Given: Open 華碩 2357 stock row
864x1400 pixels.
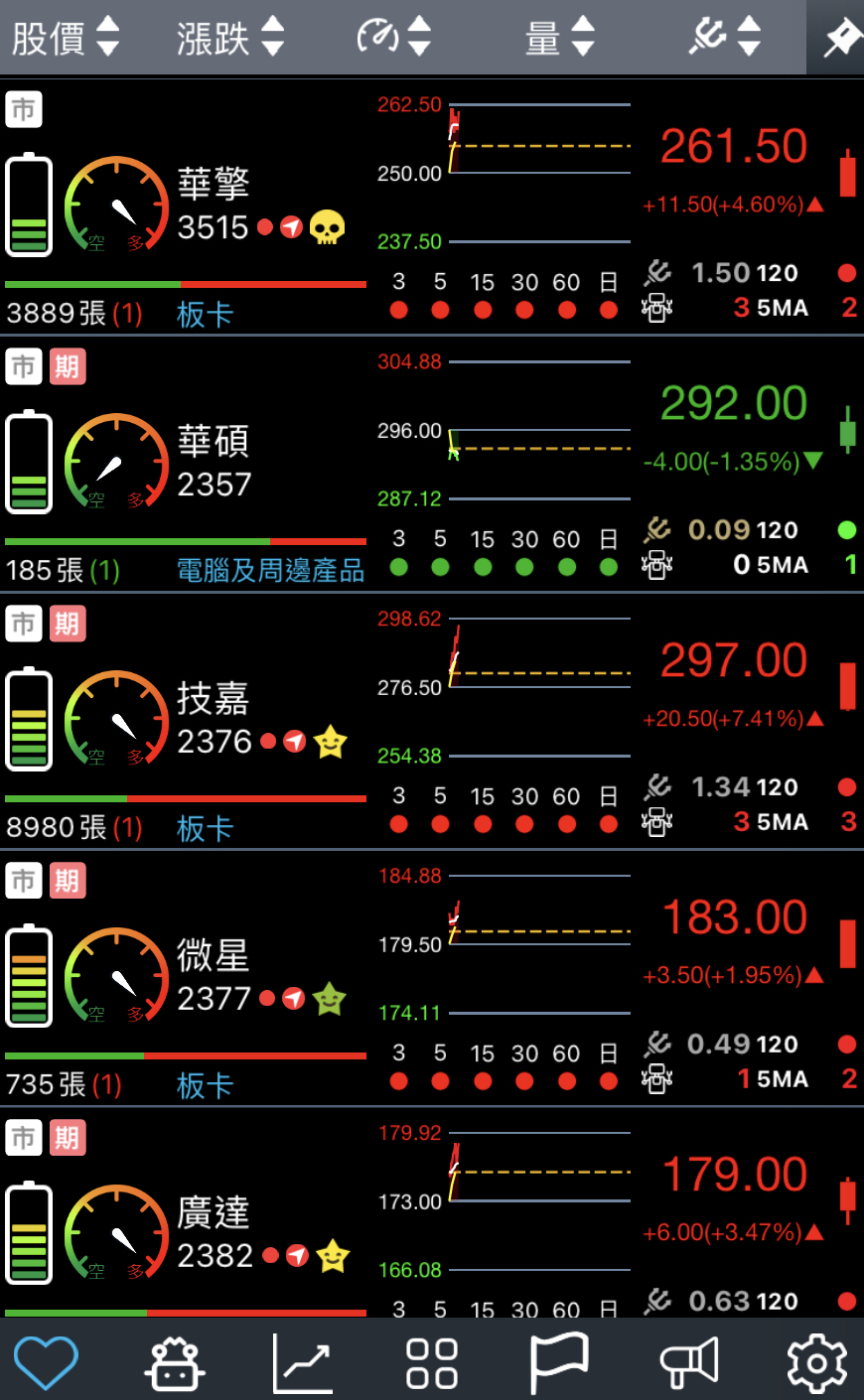Looking at the screenshot, I should [x=432, y=464].
